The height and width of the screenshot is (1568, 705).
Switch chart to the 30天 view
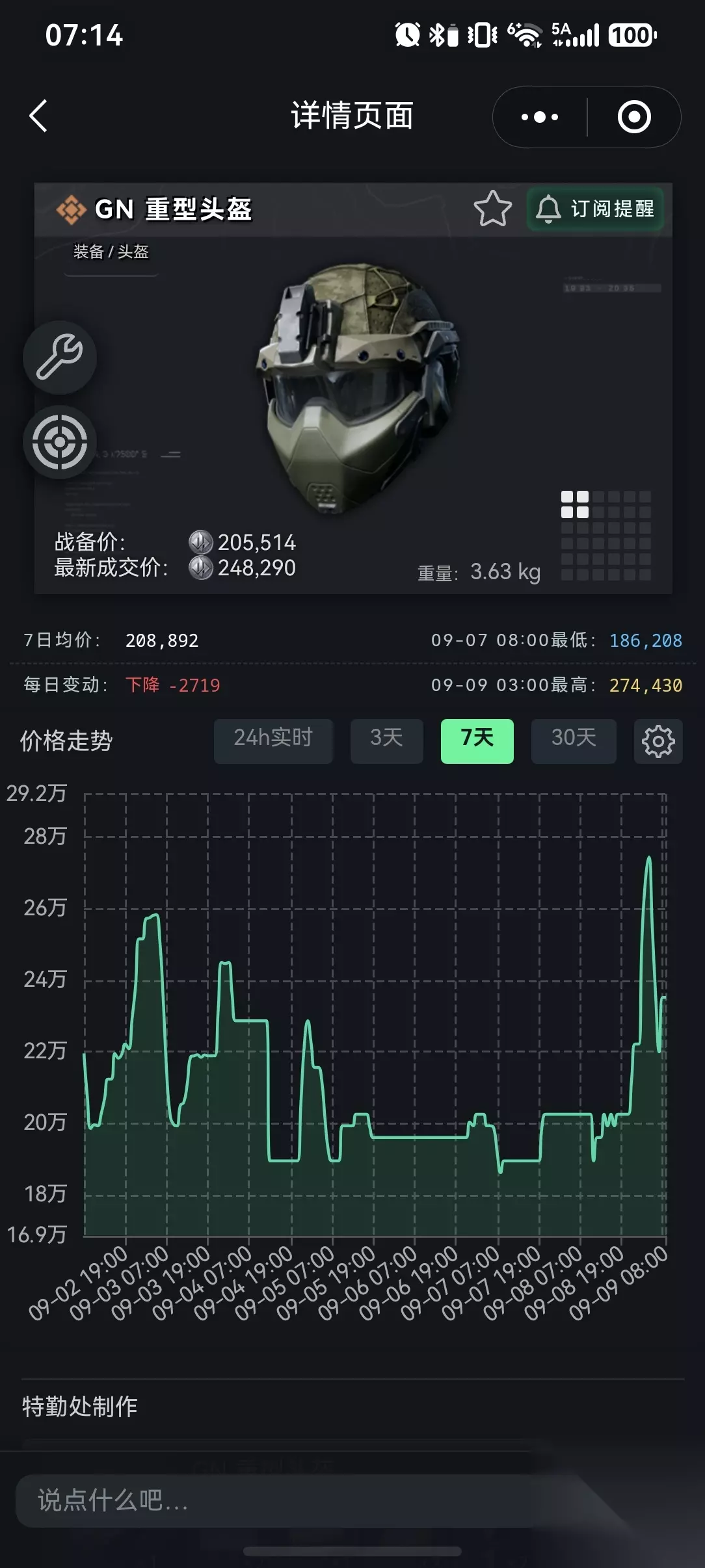coord(574,740)
